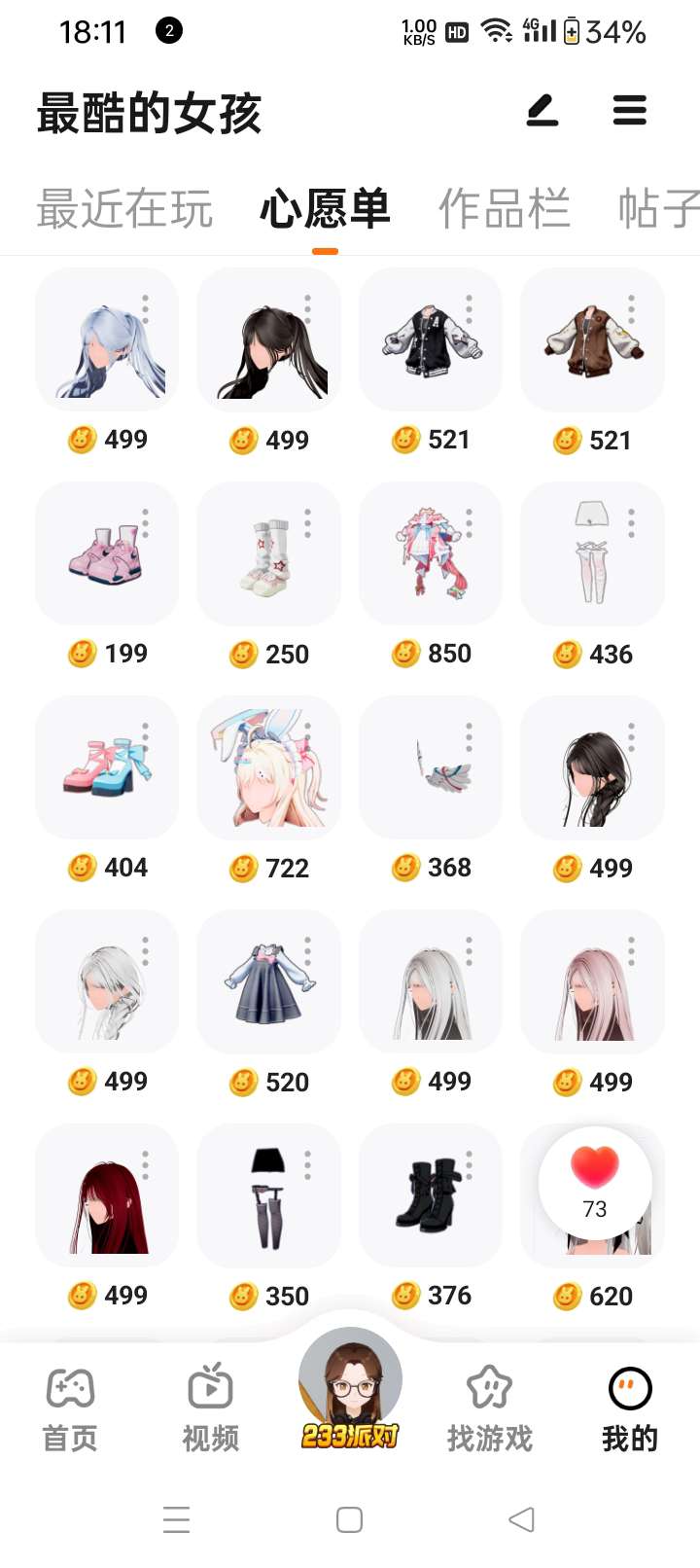Go to the 首页 tab

click(70, 1408)
